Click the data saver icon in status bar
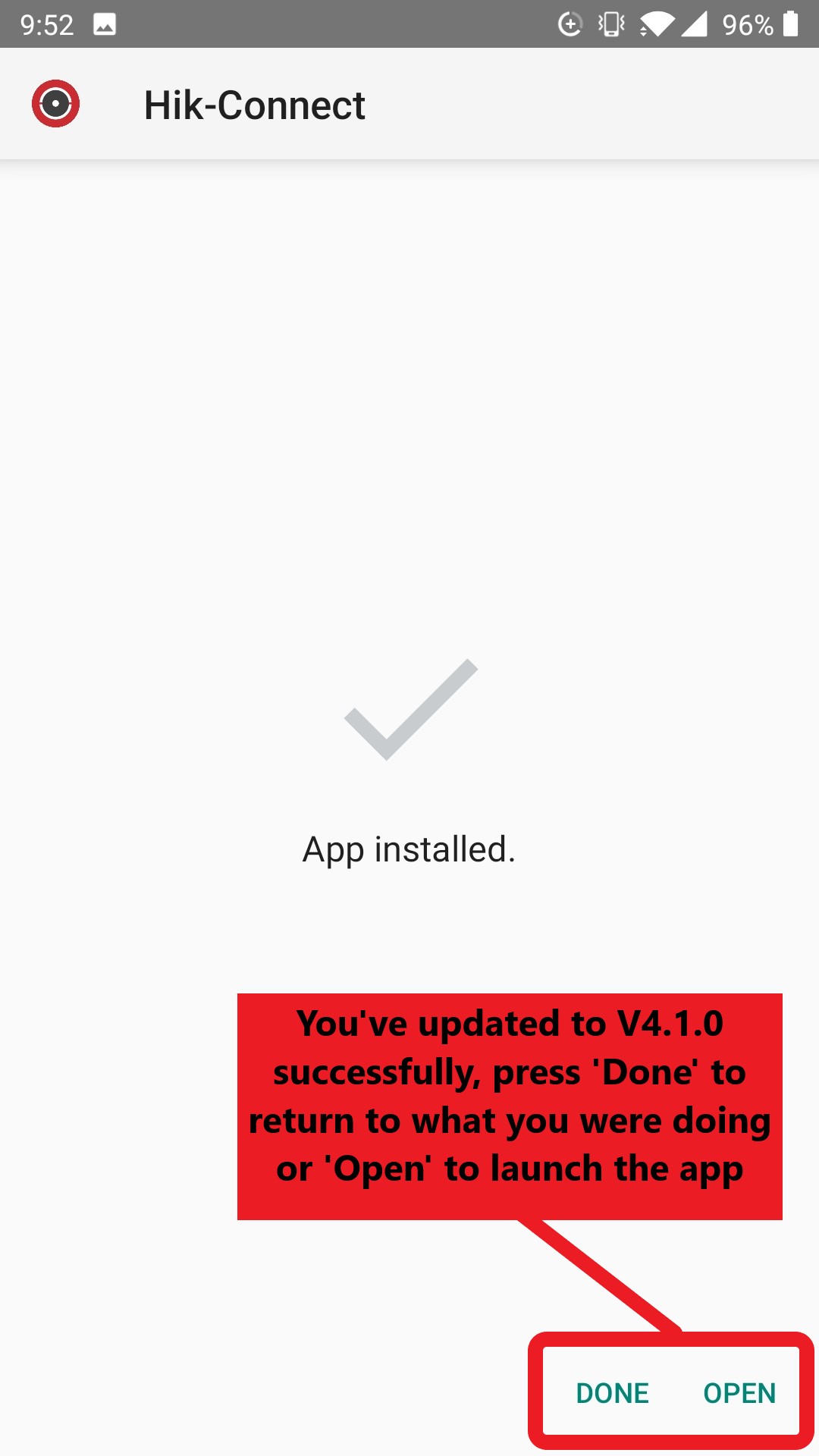The image size is (819, 1456). pyautogui.click(x=571, y=25)
